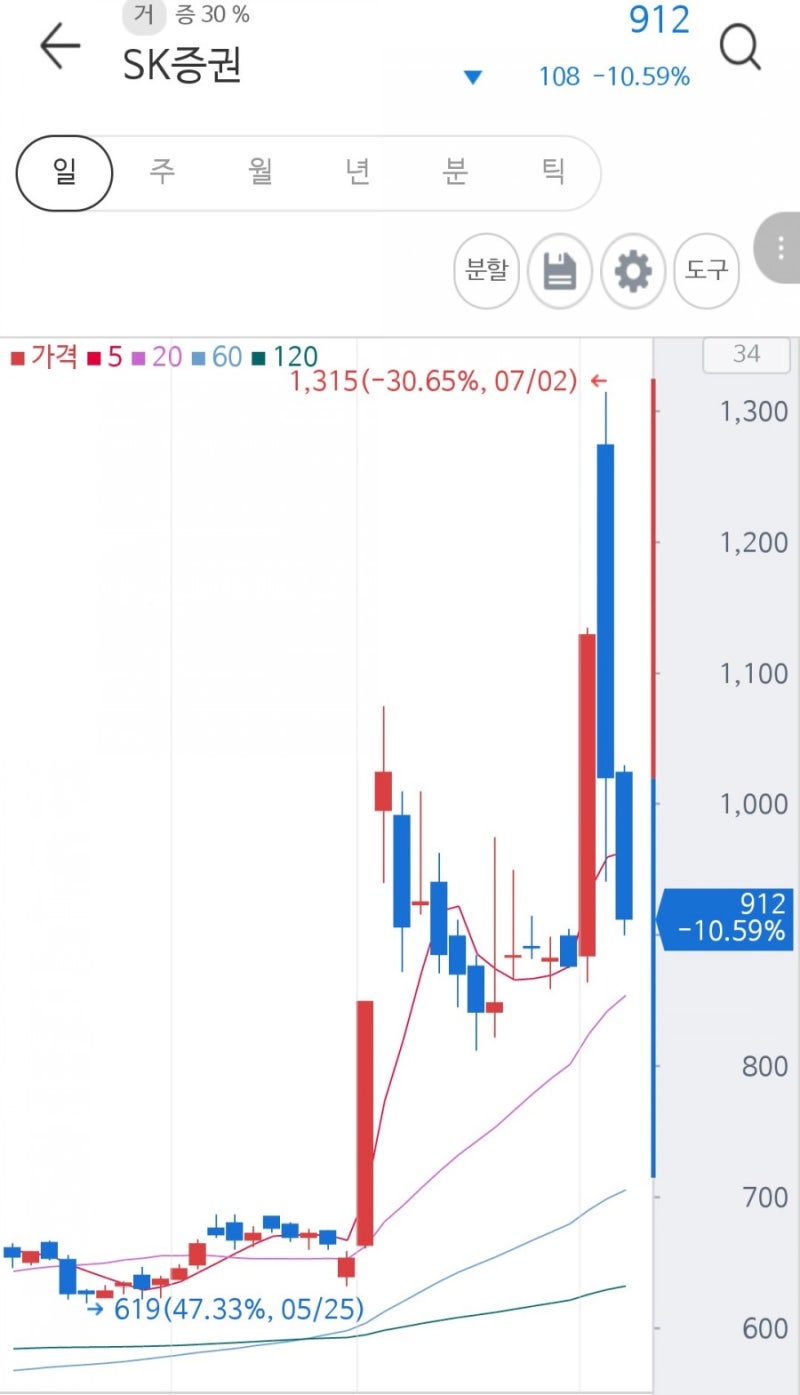Open chart settings using the gear icon
Image resolution: width=800 pixels, height=1395 pixels.
(x=633, y=270)
